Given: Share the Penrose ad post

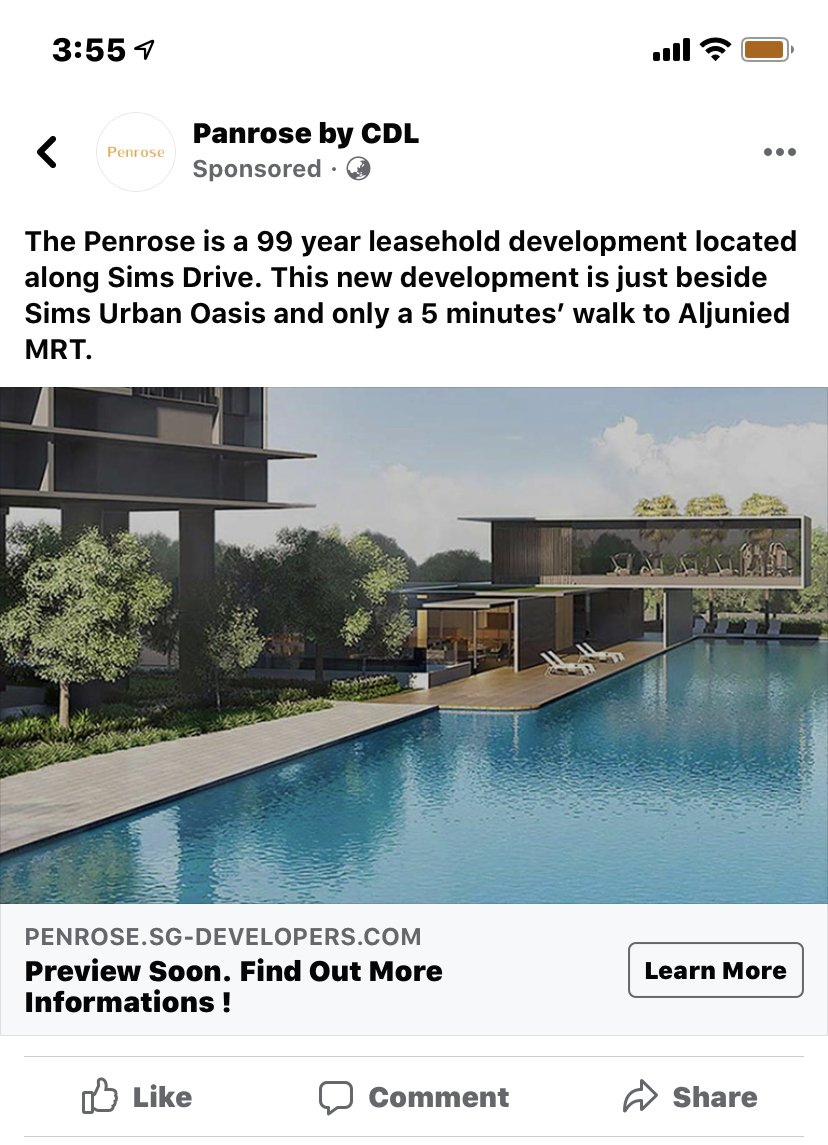Looking at the screenshot, I should point(690,1097).
